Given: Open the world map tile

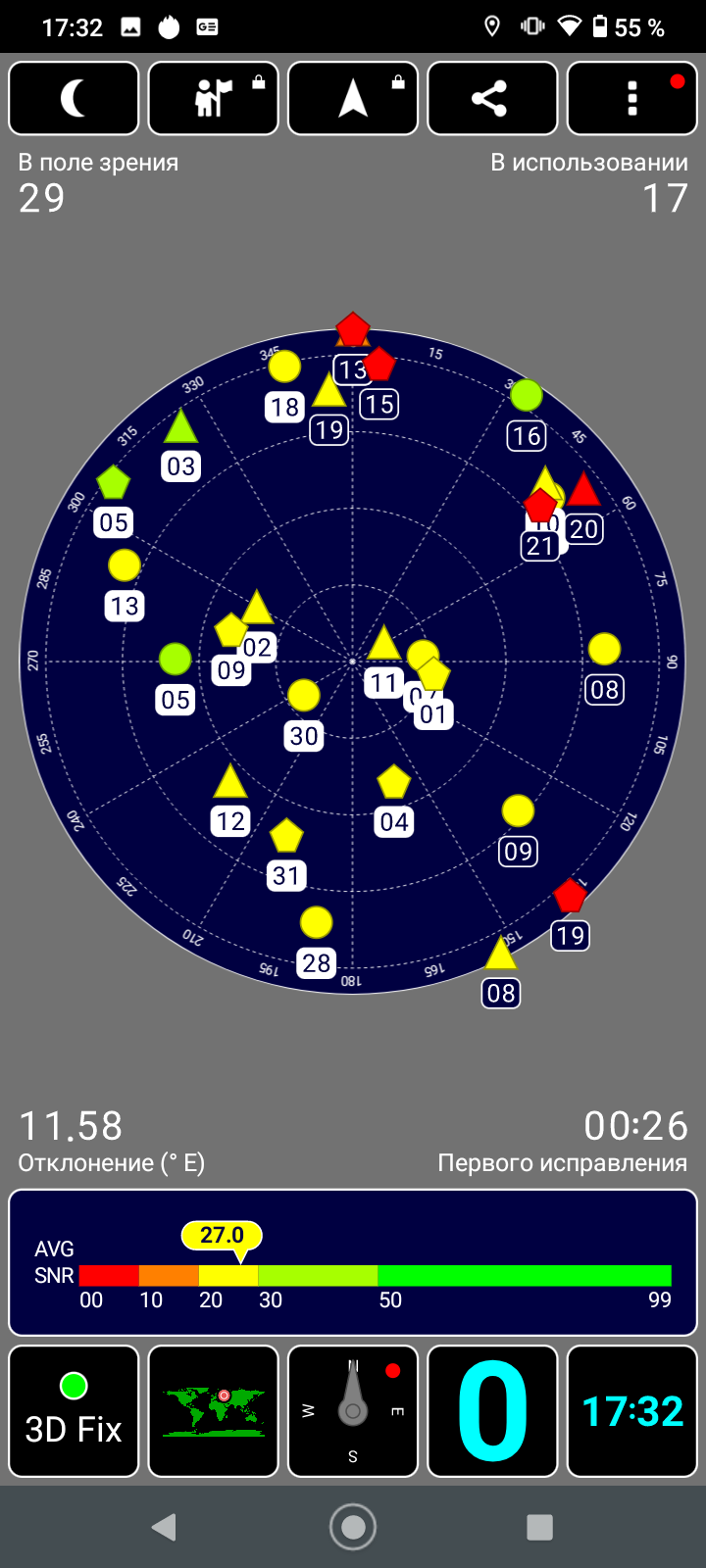Looking at the screenshot, I should point(214,1411).
